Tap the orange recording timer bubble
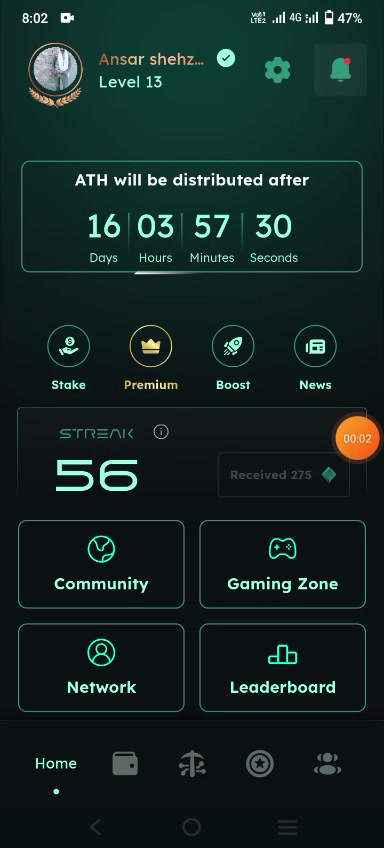The height and width of the screenshot is (848, 384). pyautogui.click(x=357, y=439)
